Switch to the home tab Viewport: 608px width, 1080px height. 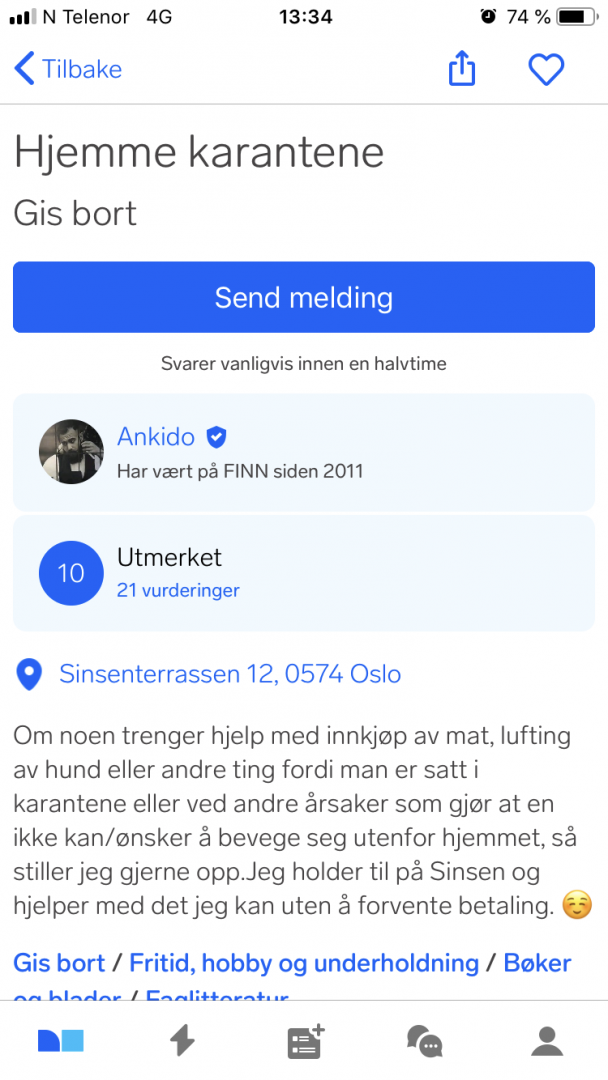(x=61, y=1041)
